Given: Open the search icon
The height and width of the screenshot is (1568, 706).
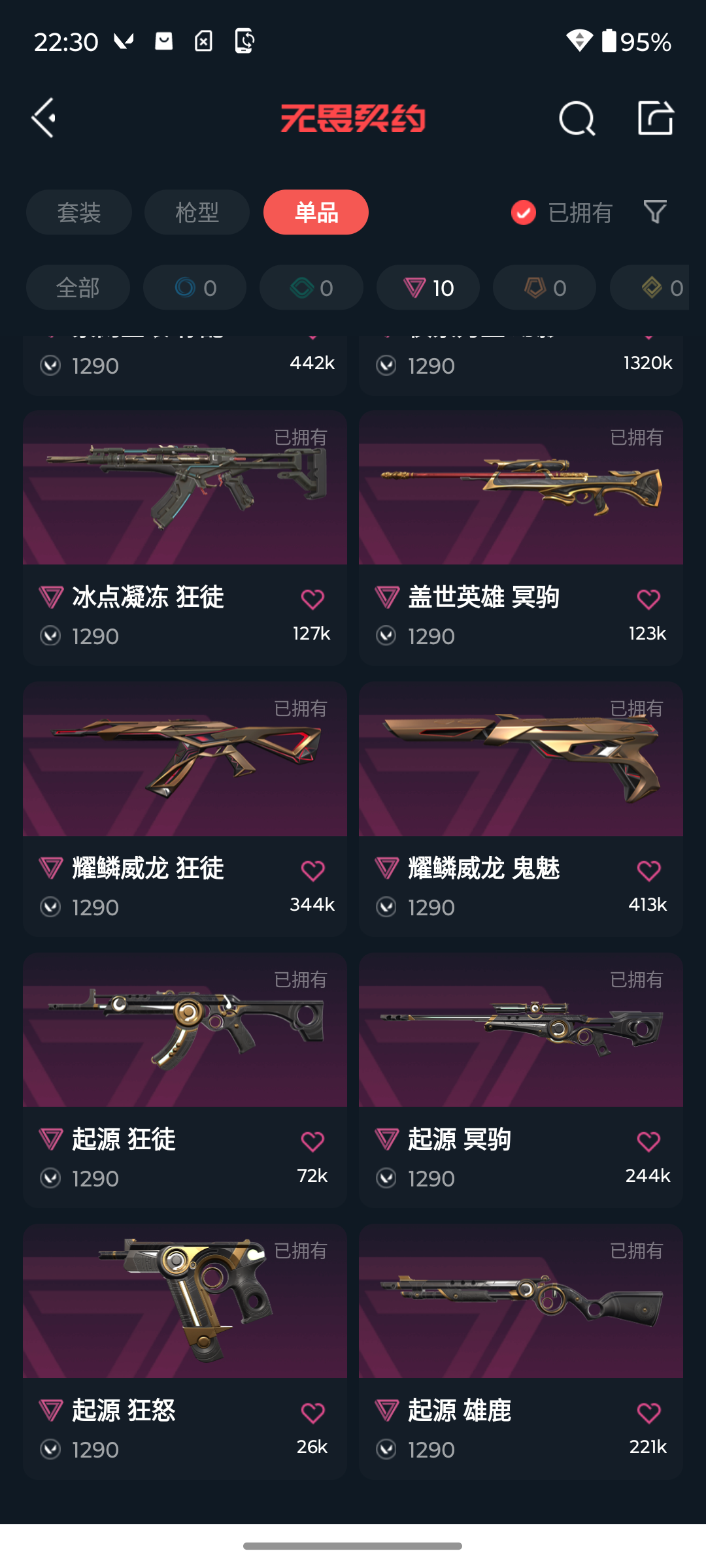Looking at the screenshot, I should point(577,118).
